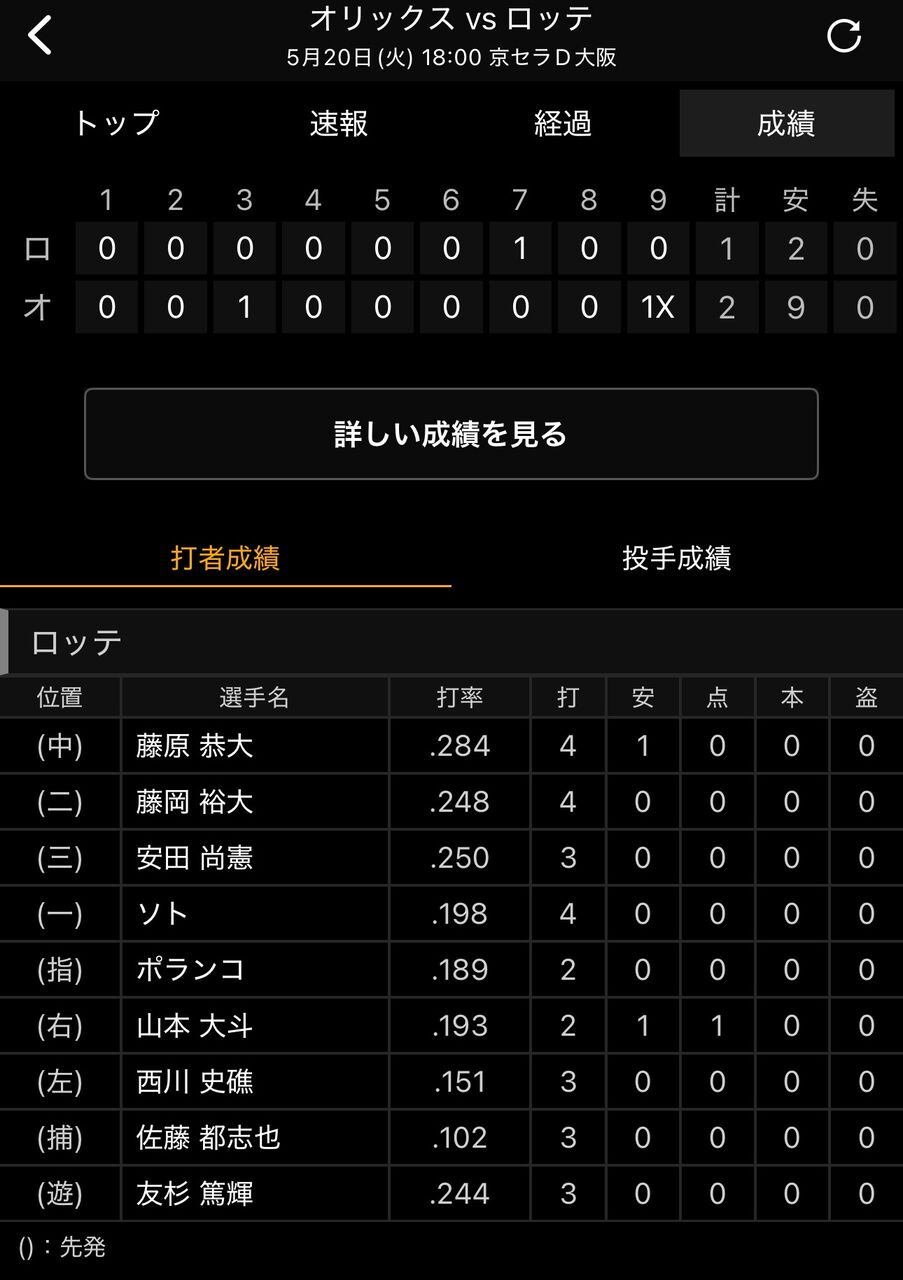The height and width of the screenshot is (1280, 903).
Task: Tap the 詳しい成績を見る button
Action: tap(451, 434)
